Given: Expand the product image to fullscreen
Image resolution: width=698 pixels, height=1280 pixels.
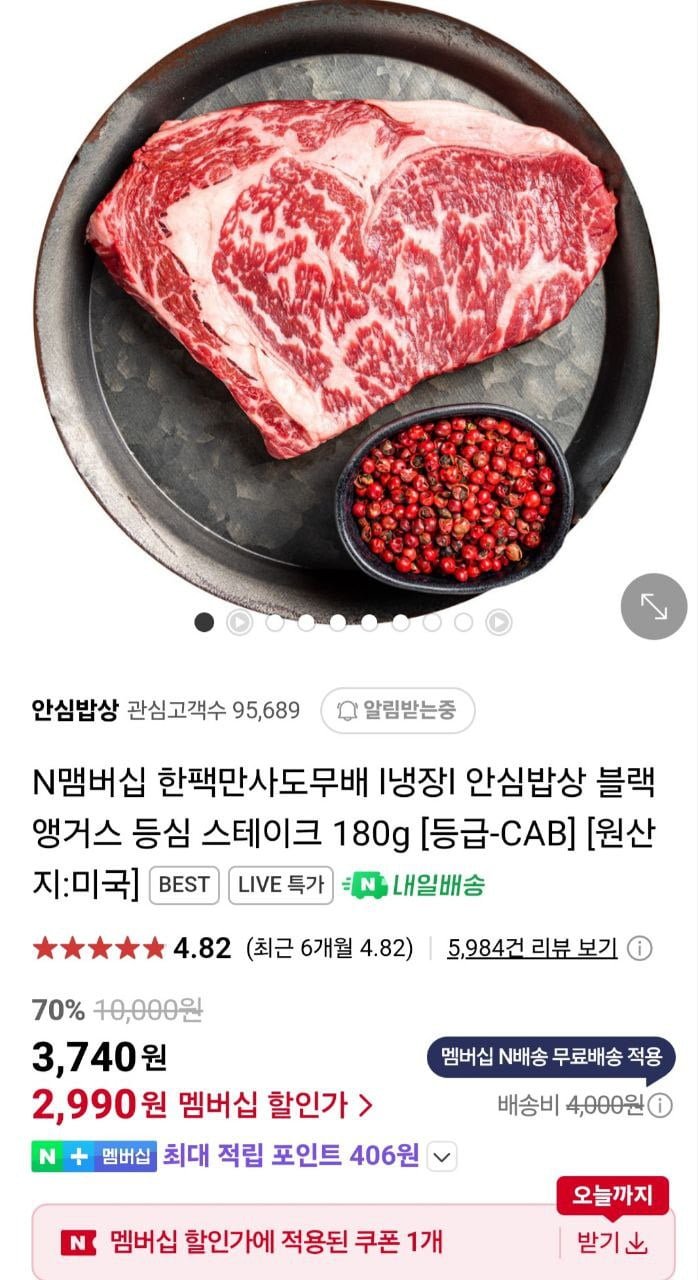Looking at the screenshot, I should pyautogui.click(x=654, y=606).
